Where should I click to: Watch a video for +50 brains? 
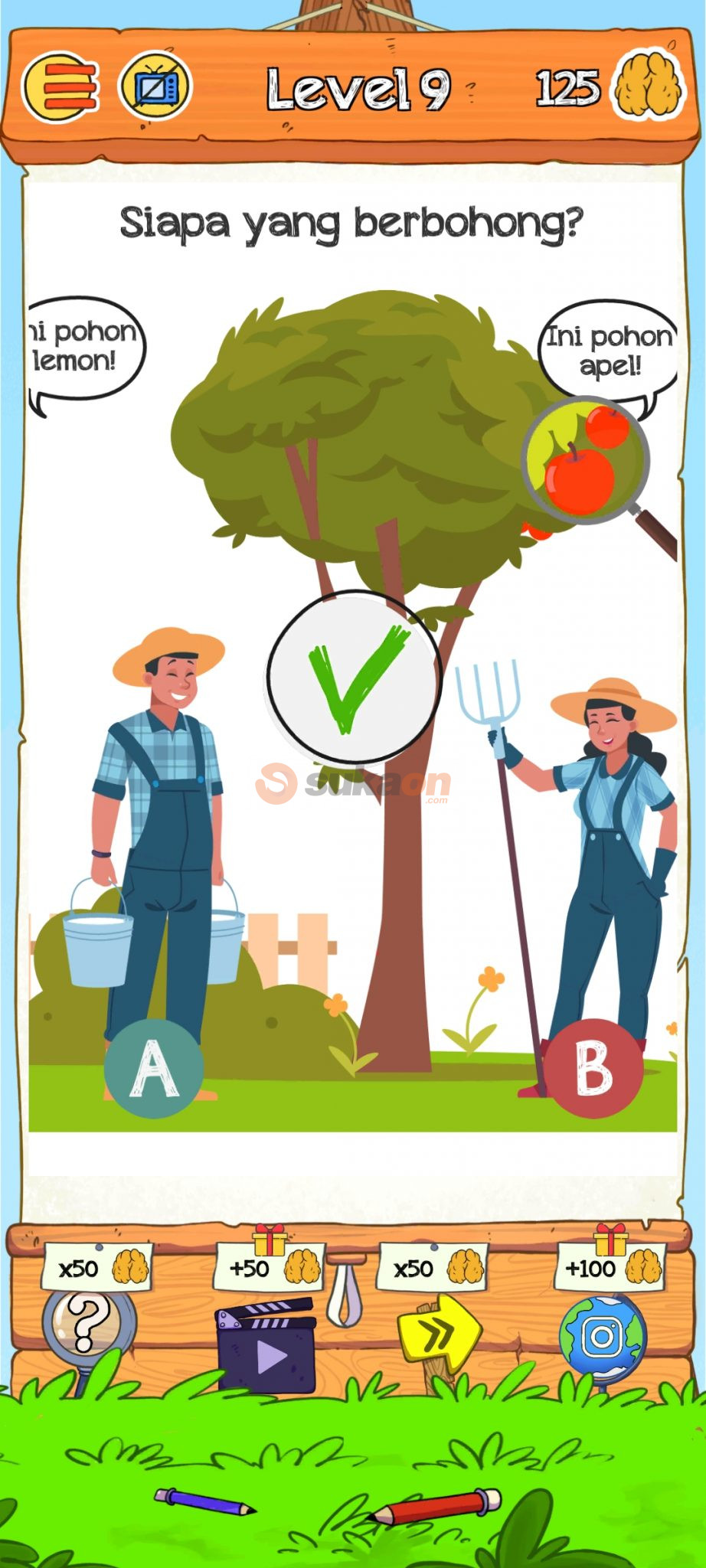click(266, 1346)
